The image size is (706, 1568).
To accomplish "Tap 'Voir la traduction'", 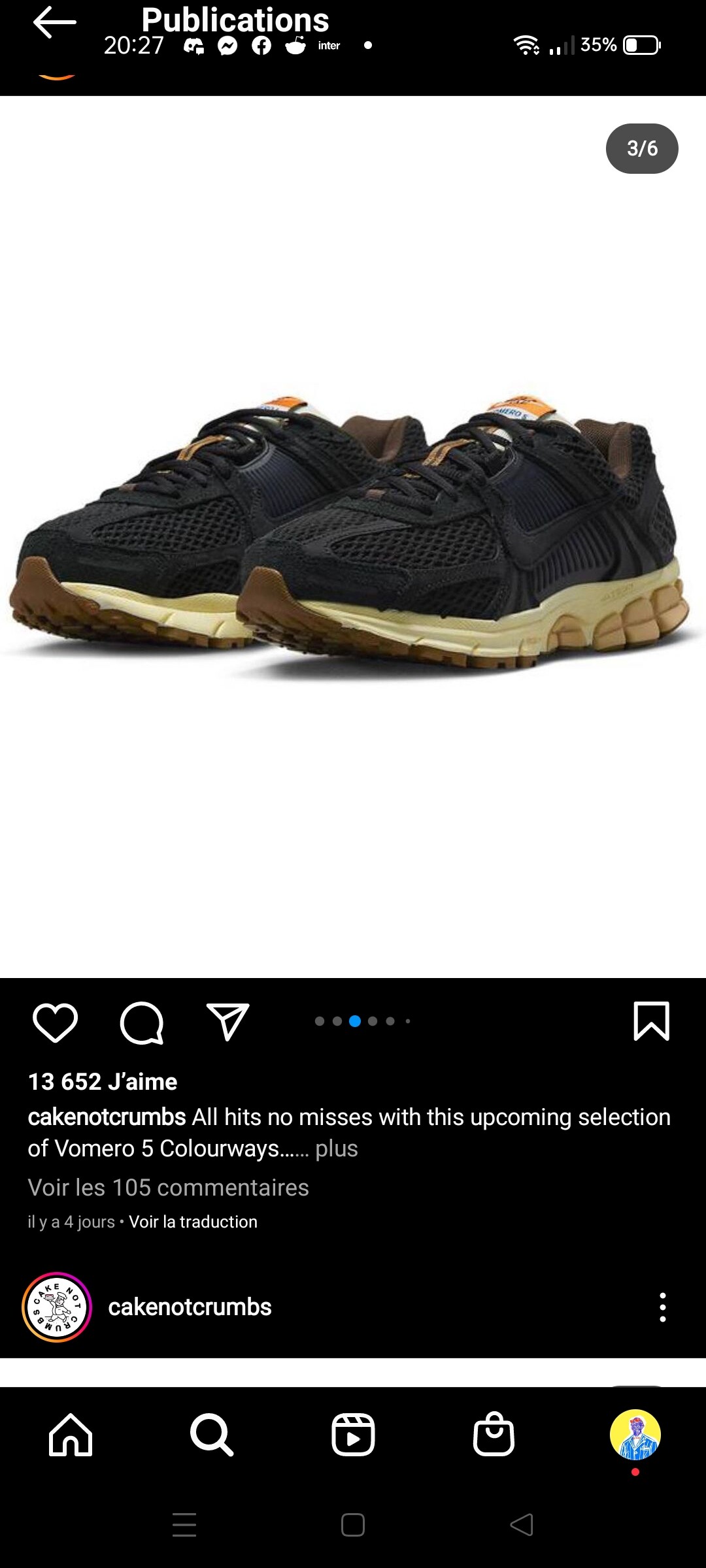I will point(193,1222).
